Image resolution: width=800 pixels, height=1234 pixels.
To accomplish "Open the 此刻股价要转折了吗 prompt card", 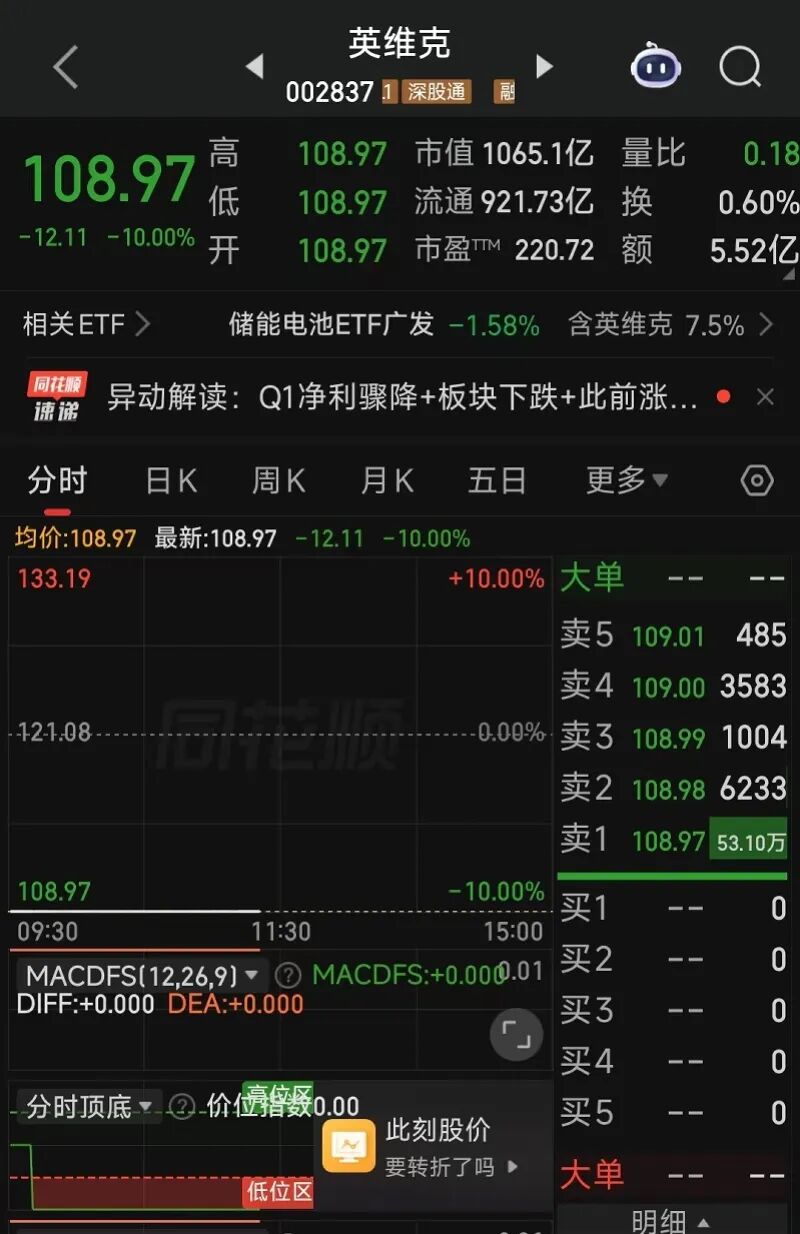I will tap(430, 1146).
